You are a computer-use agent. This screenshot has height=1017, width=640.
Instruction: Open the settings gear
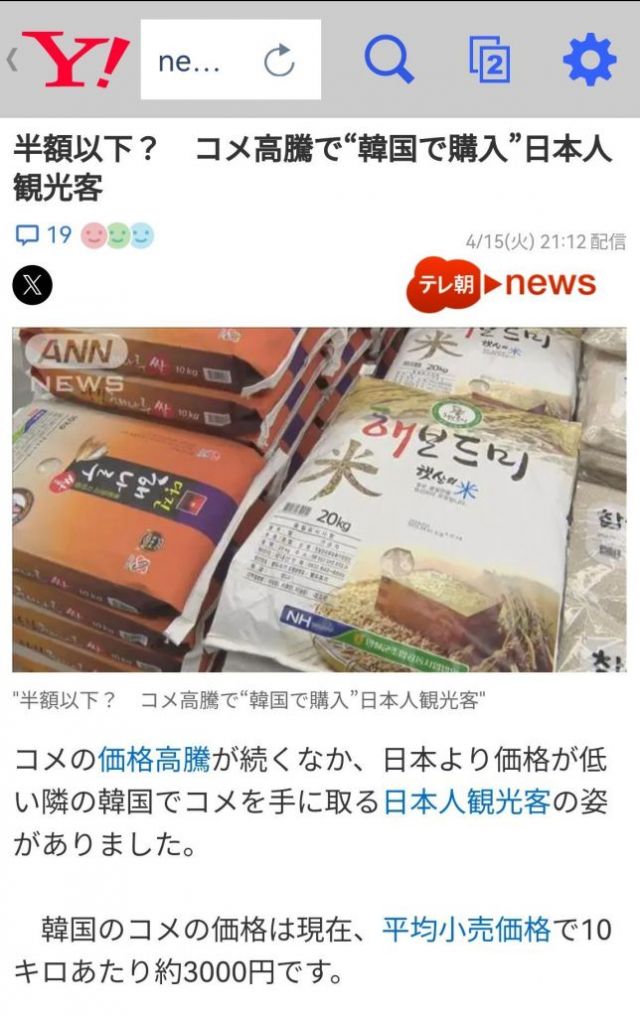tap(589, 60)
